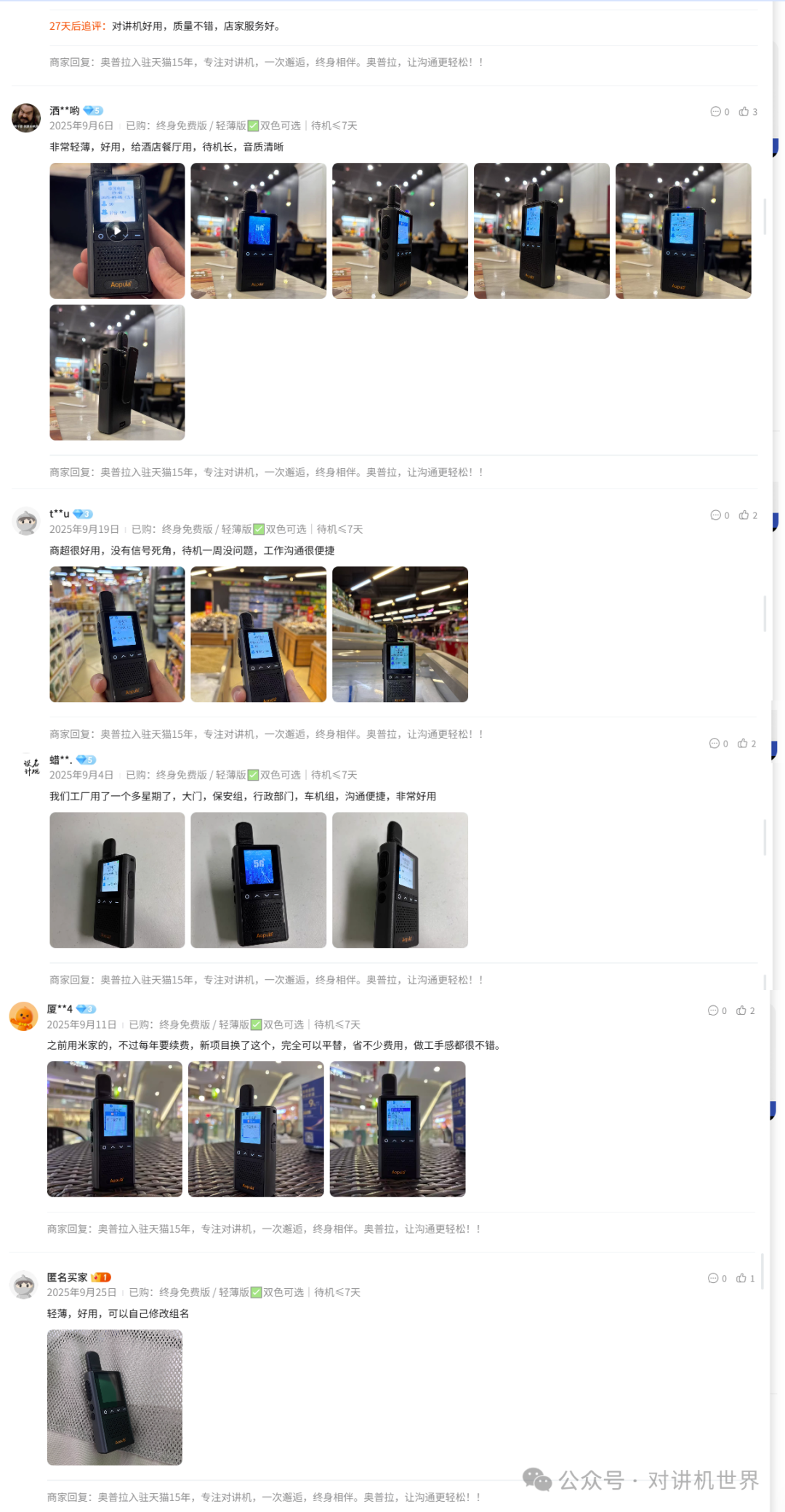This screenshot has width=785, height=1512.
Task: Open first supermarket photo in t**u's review
Action: click(x=117, y=634)
